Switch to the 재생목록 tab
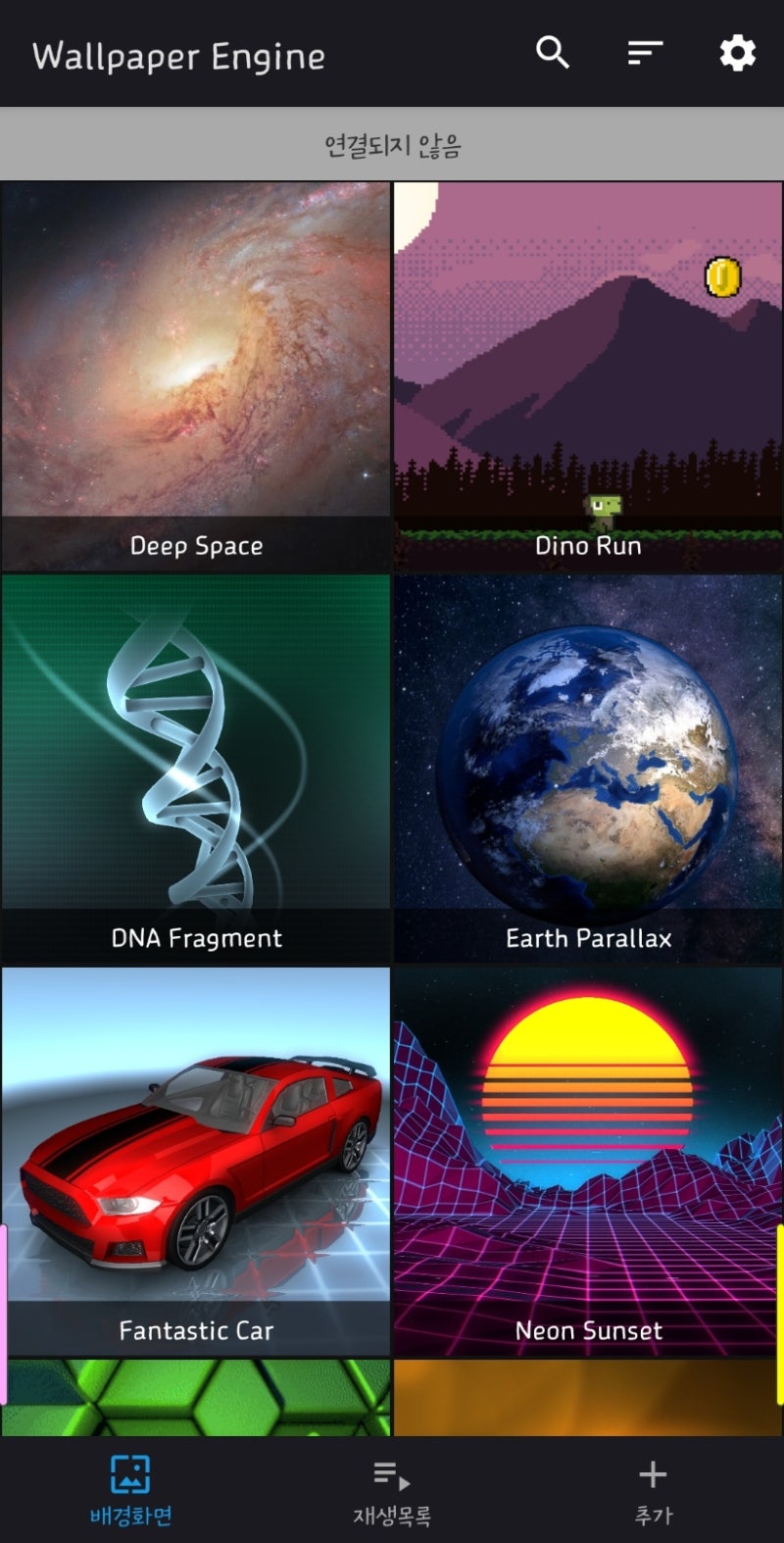This screenshot has height=1543, width=784. tap(392, 1490)
